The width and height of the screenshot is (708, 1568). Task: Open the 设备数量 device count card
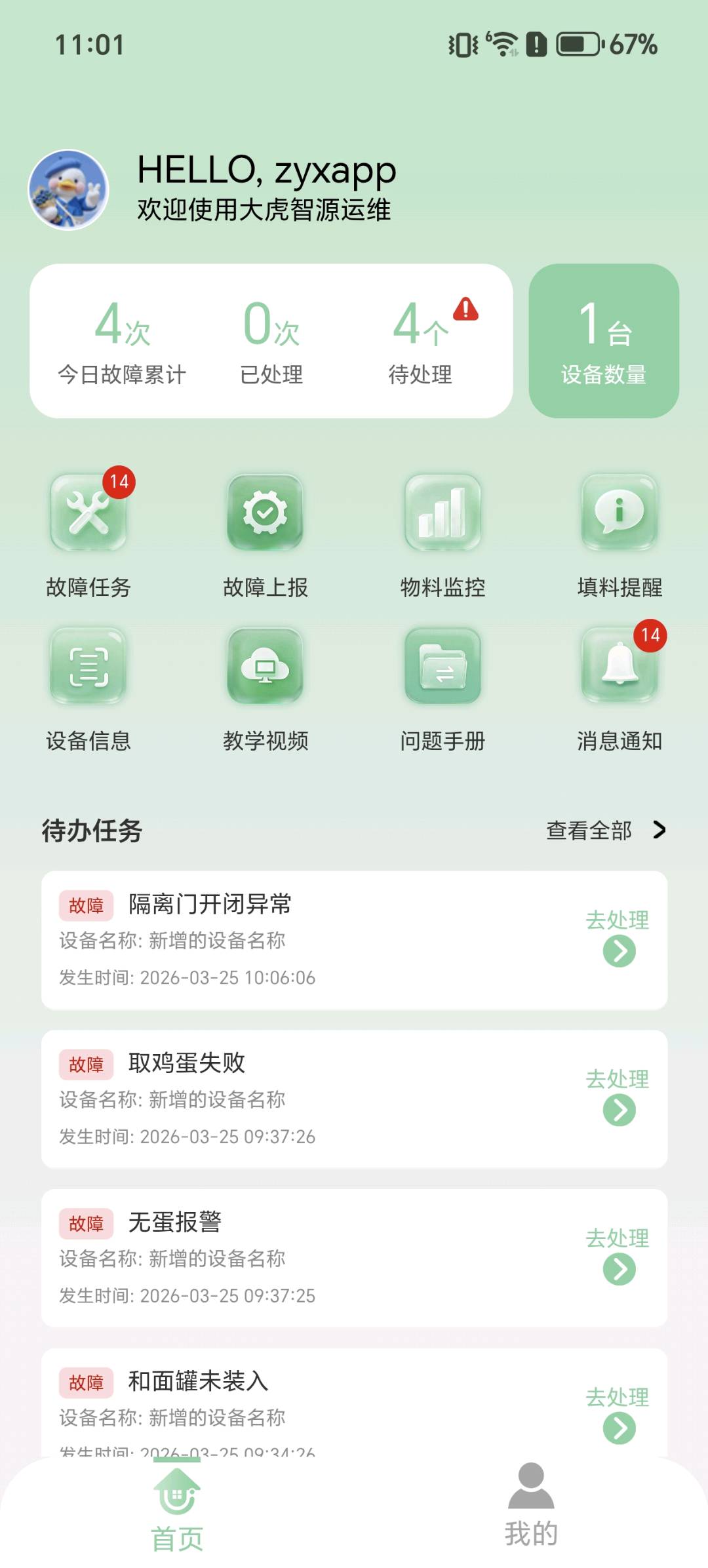point(604,341)
